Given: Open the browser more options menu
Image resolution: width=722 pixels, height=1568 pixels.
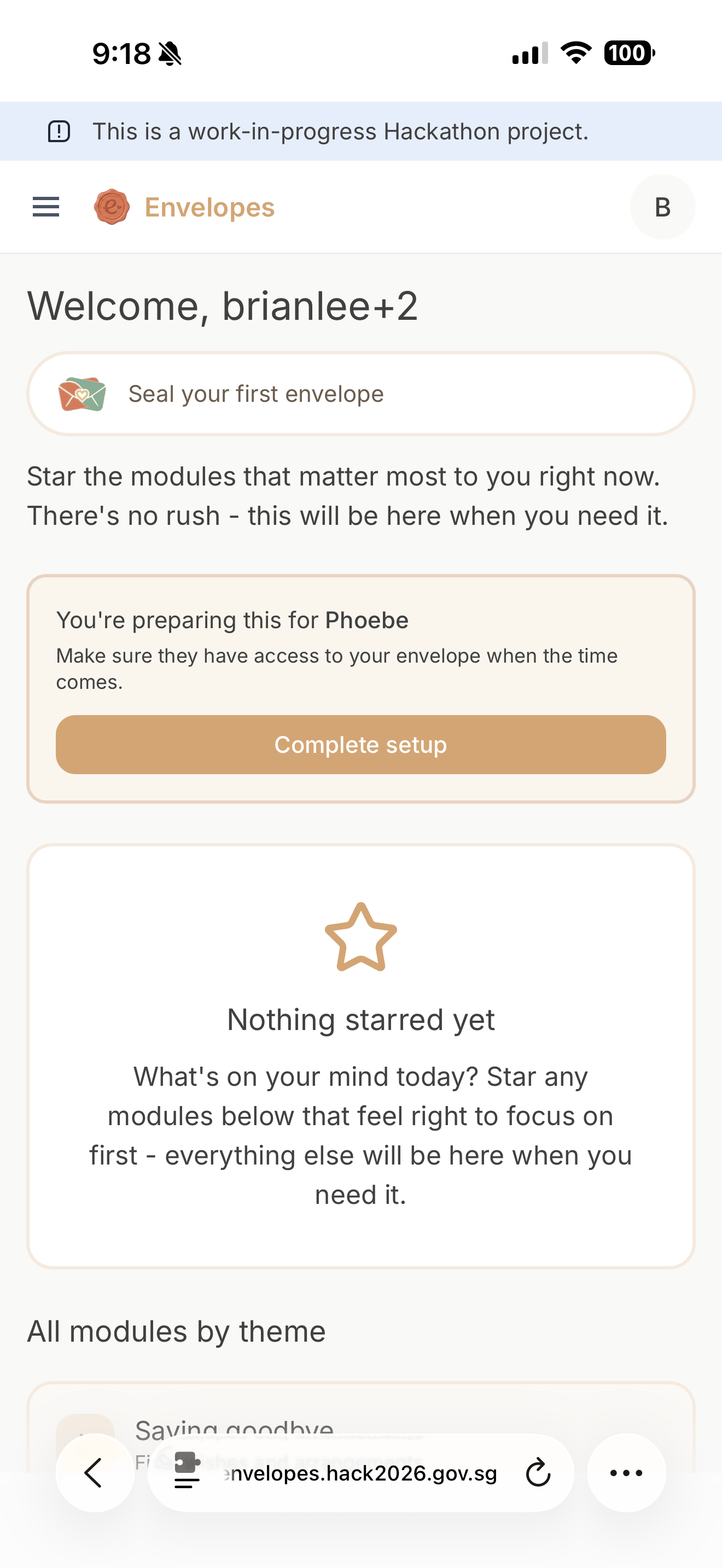Looking at the screenshot, I should pos(626,1473).
